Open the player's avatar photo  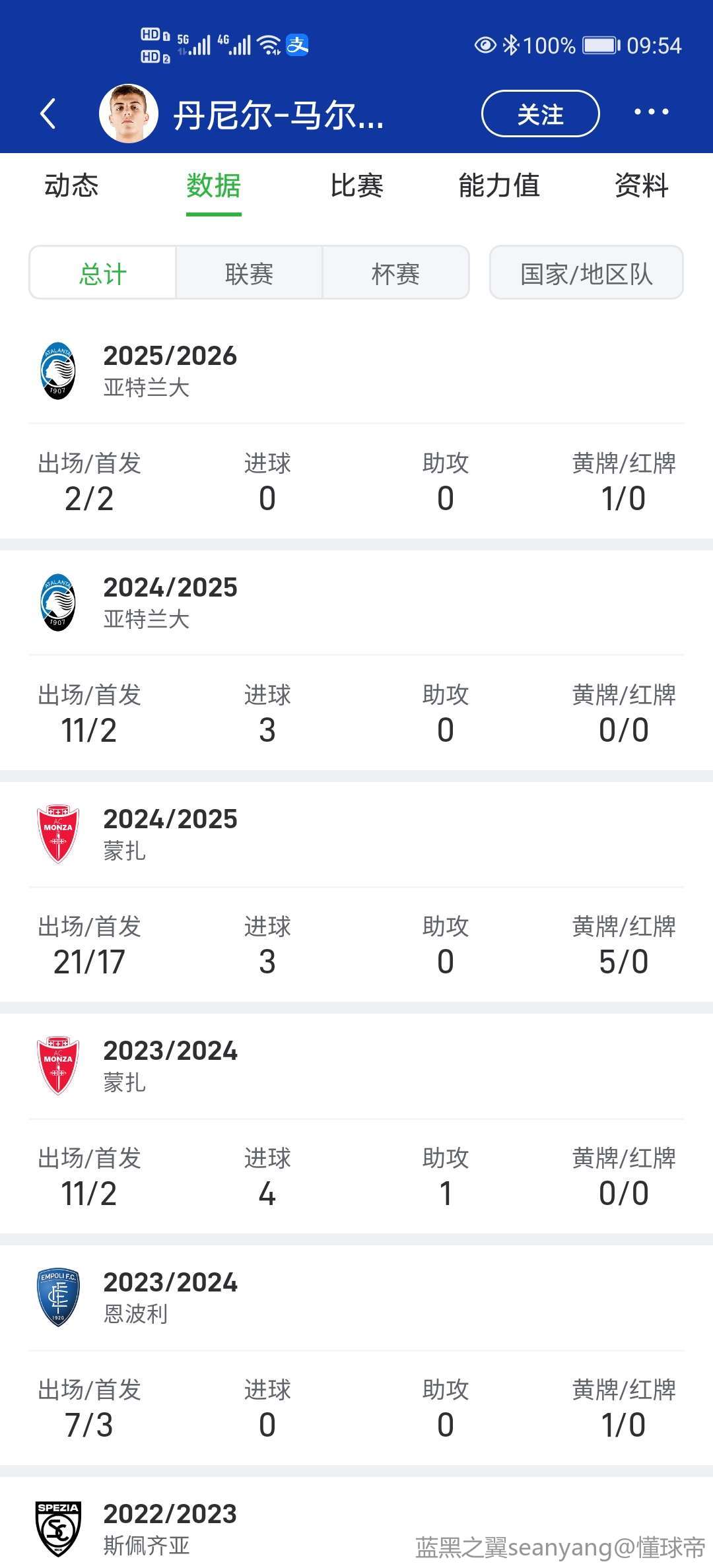(128, 114)
